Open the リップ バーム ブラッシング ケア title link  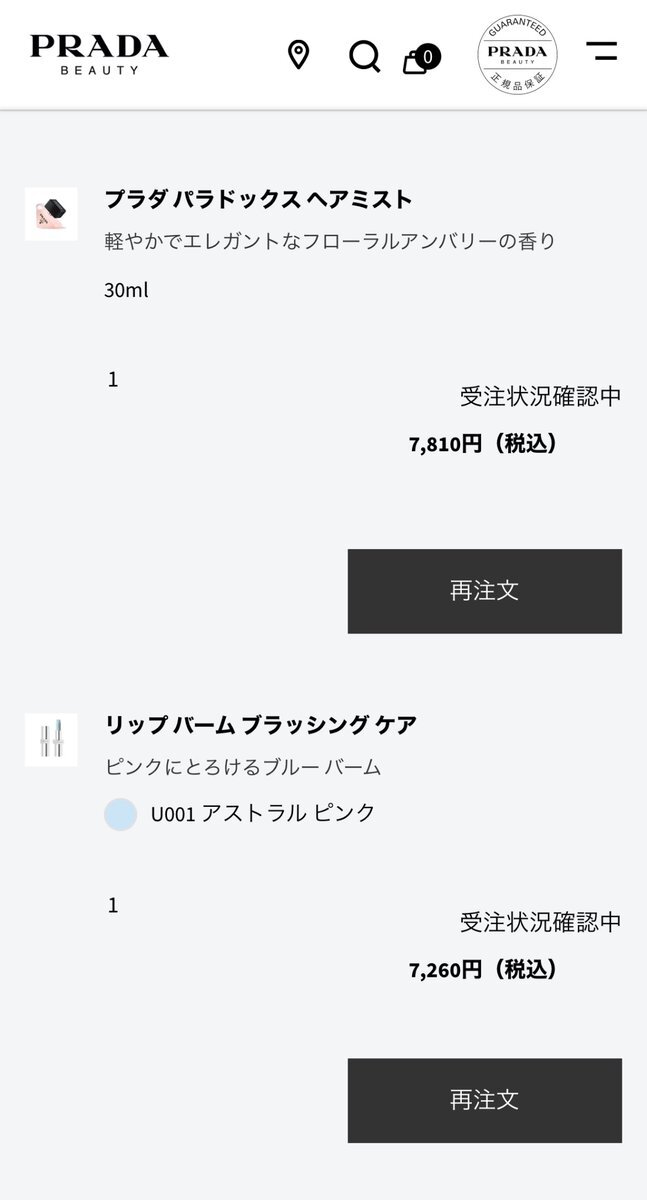coord(261,725)
